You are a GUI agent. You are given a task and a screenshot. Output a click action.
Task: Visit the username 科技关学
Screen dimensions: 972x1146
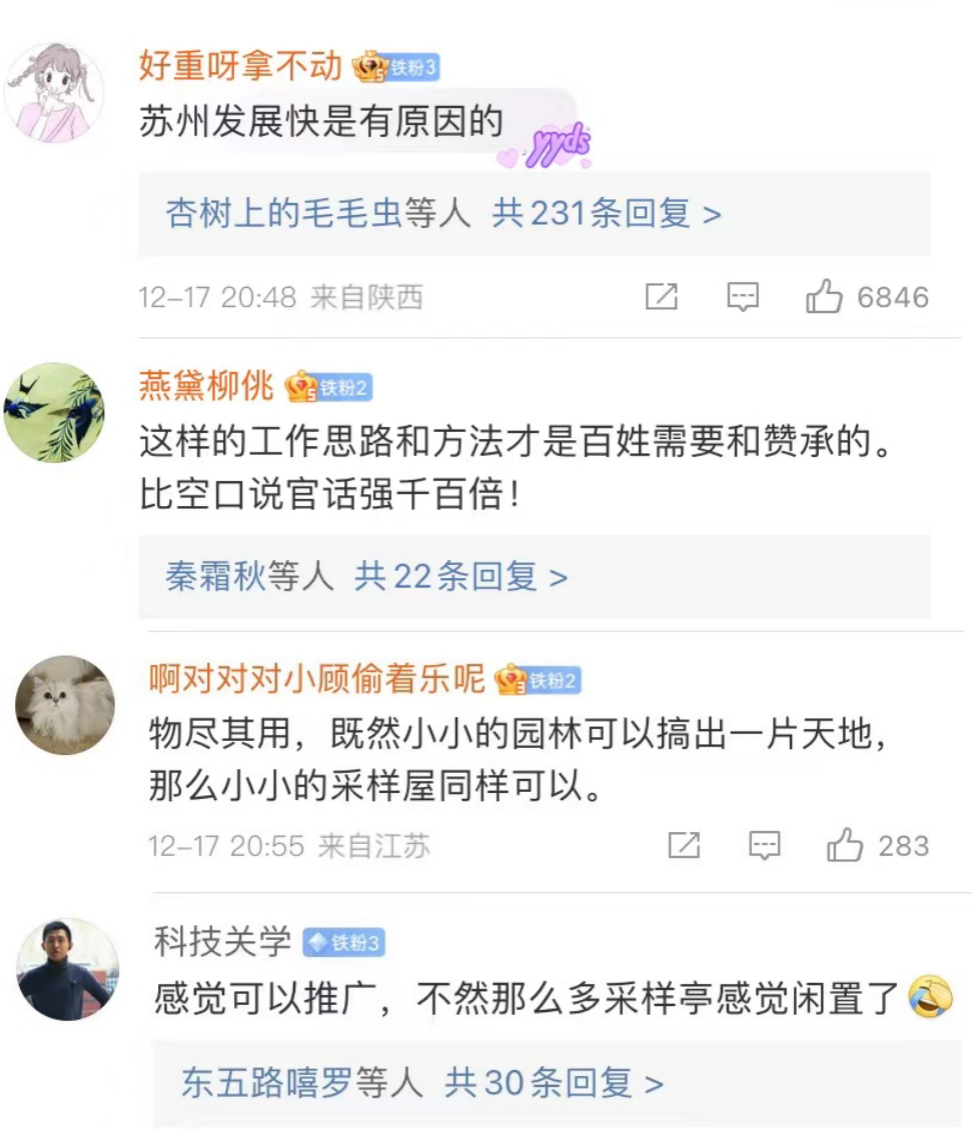[223, 941]
